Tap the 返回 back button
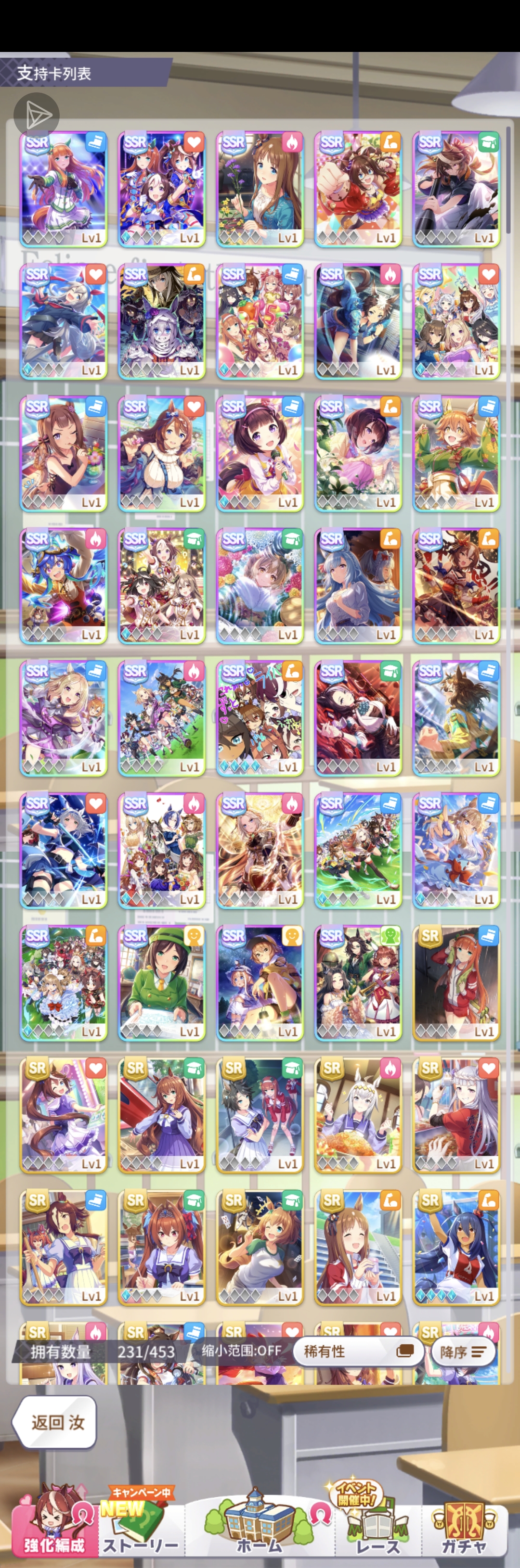Image resolution: width=520 pixels, height=1568 pixels. pos(55,1423)
